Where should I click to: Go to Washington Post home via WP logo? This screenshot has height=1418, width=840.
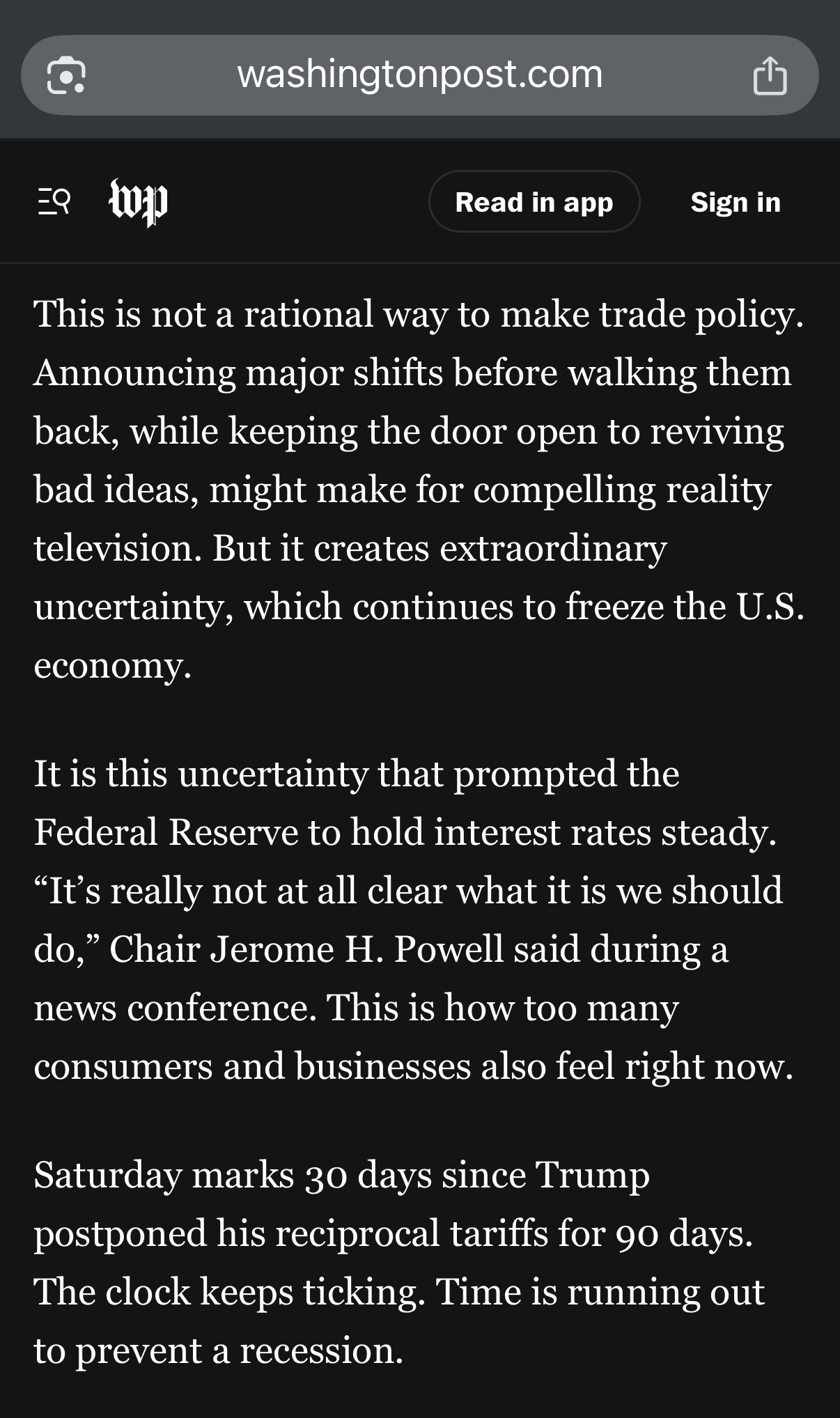tap(139, 202)
